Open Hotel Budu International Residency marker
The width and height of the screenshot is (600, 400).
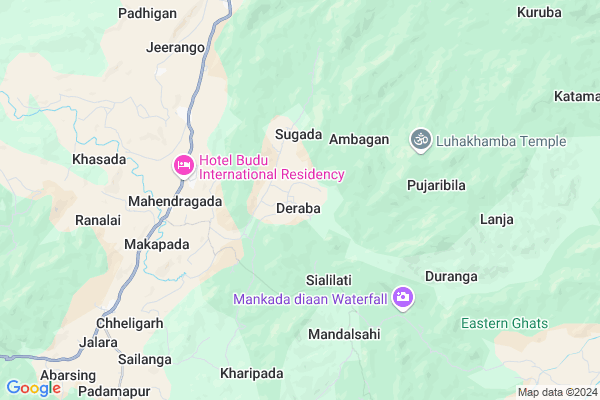(183, 166)
